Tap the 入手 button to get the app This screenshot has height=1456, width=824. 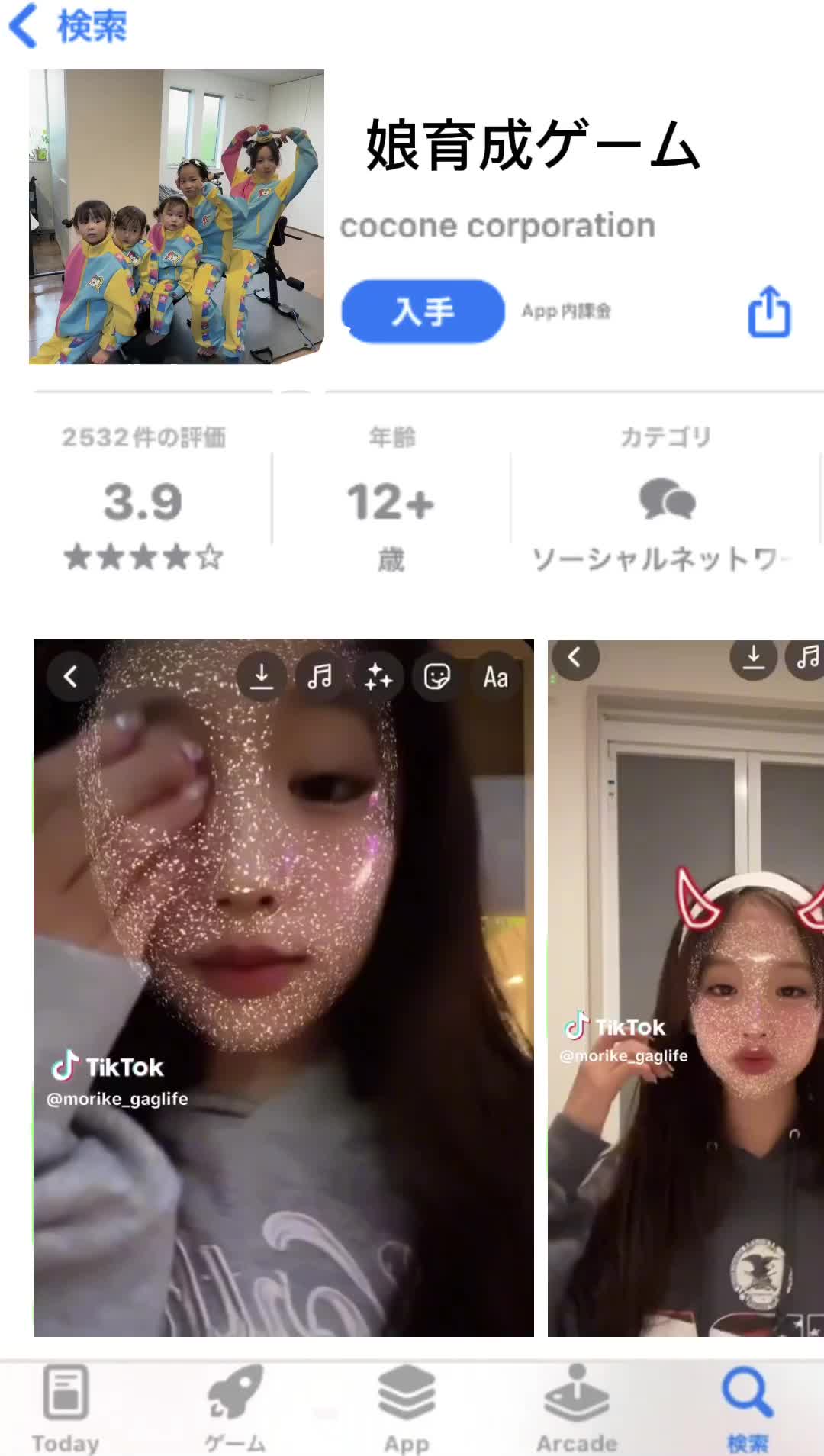coord(423,311)
